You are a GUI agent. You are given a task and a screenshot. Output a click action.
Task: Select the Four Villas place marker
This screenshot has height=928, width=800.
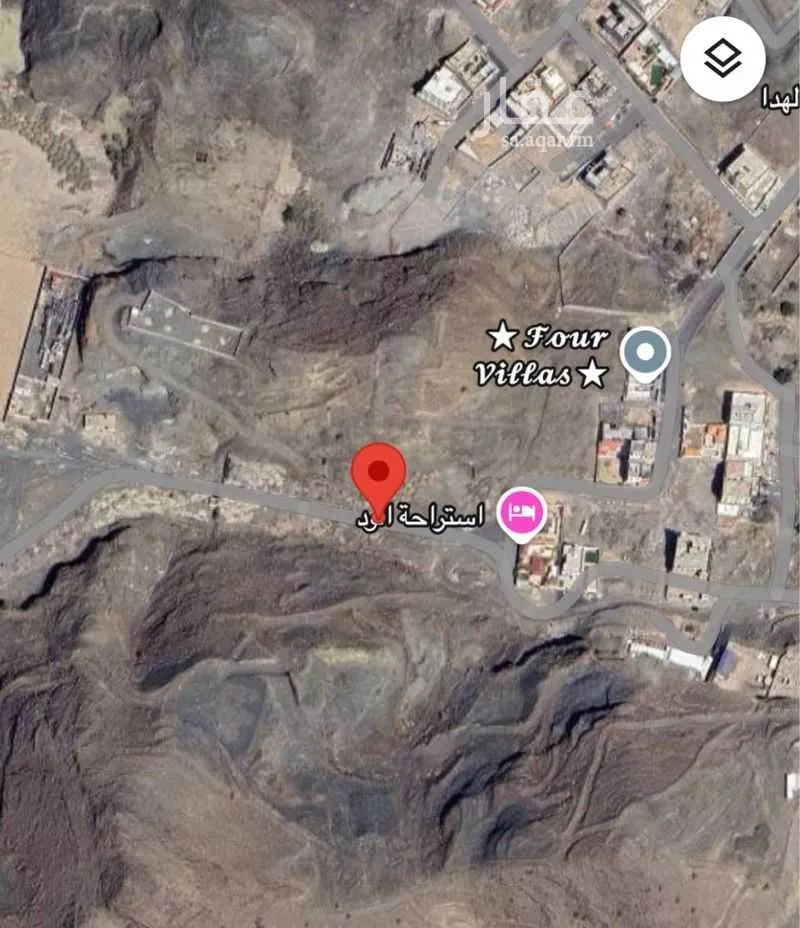pos(645,353)
